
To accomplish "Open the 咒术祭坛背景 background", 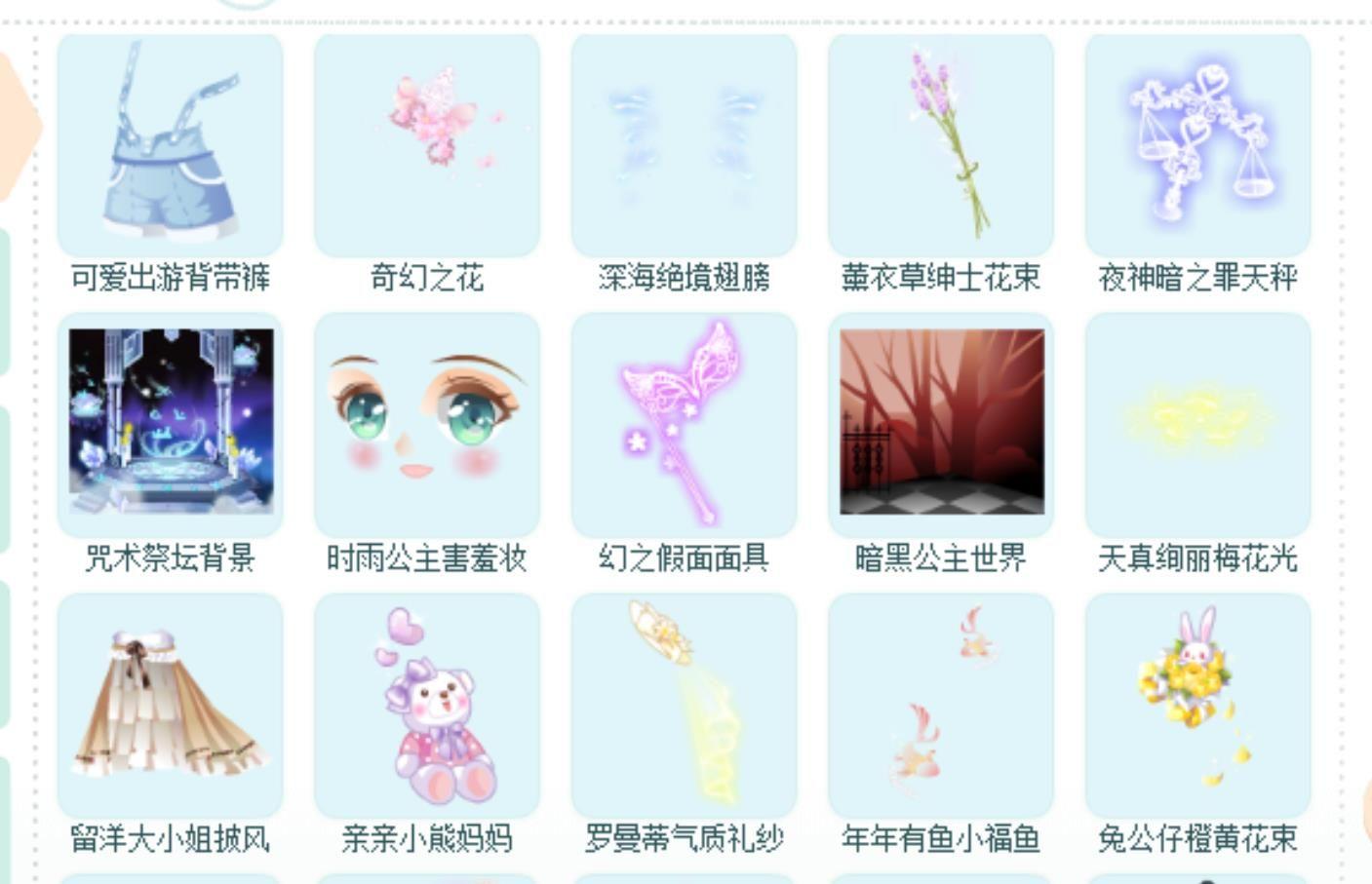I will pos(170,424).
